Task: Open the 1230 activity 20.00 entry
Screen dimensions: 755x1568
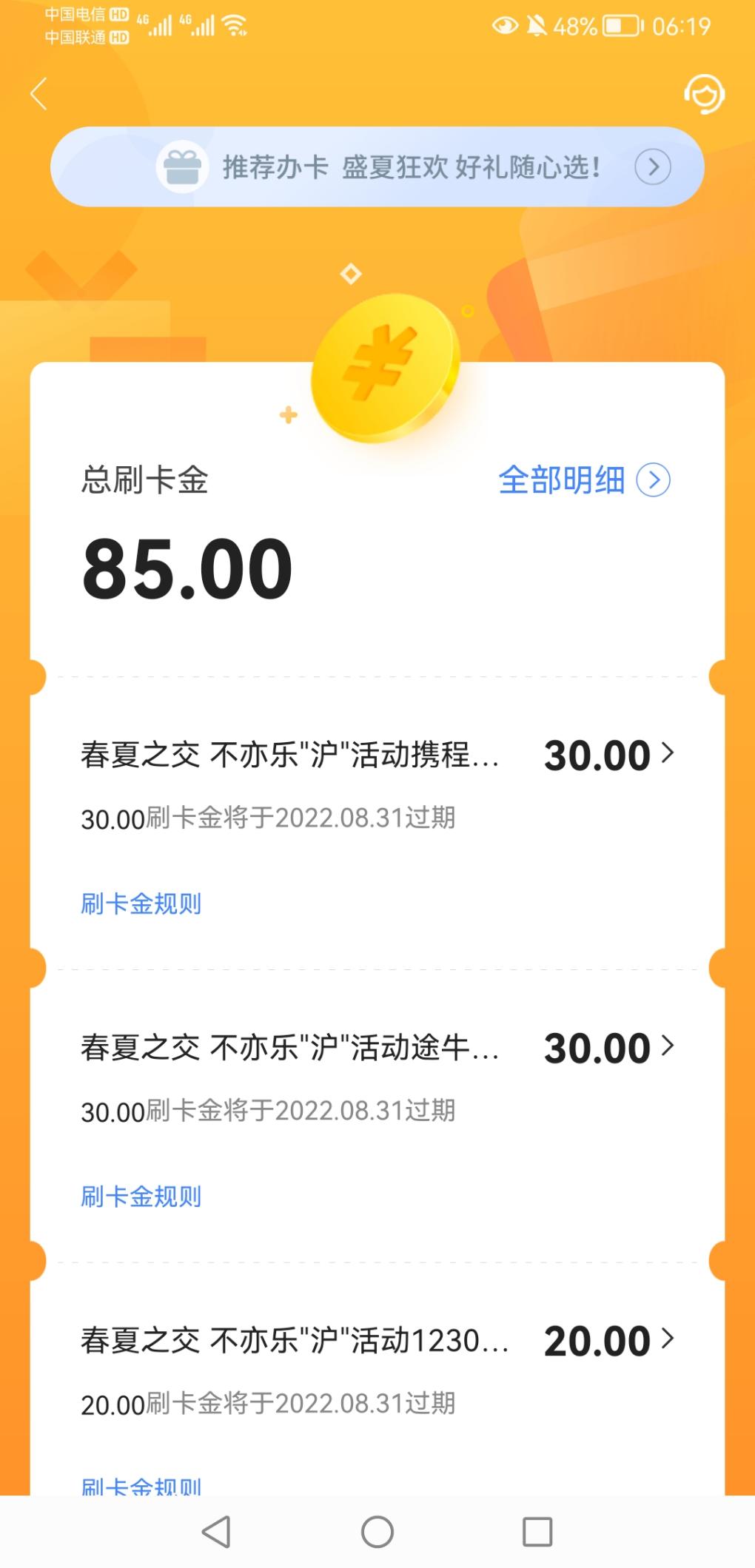Action: pos(377,1341)
